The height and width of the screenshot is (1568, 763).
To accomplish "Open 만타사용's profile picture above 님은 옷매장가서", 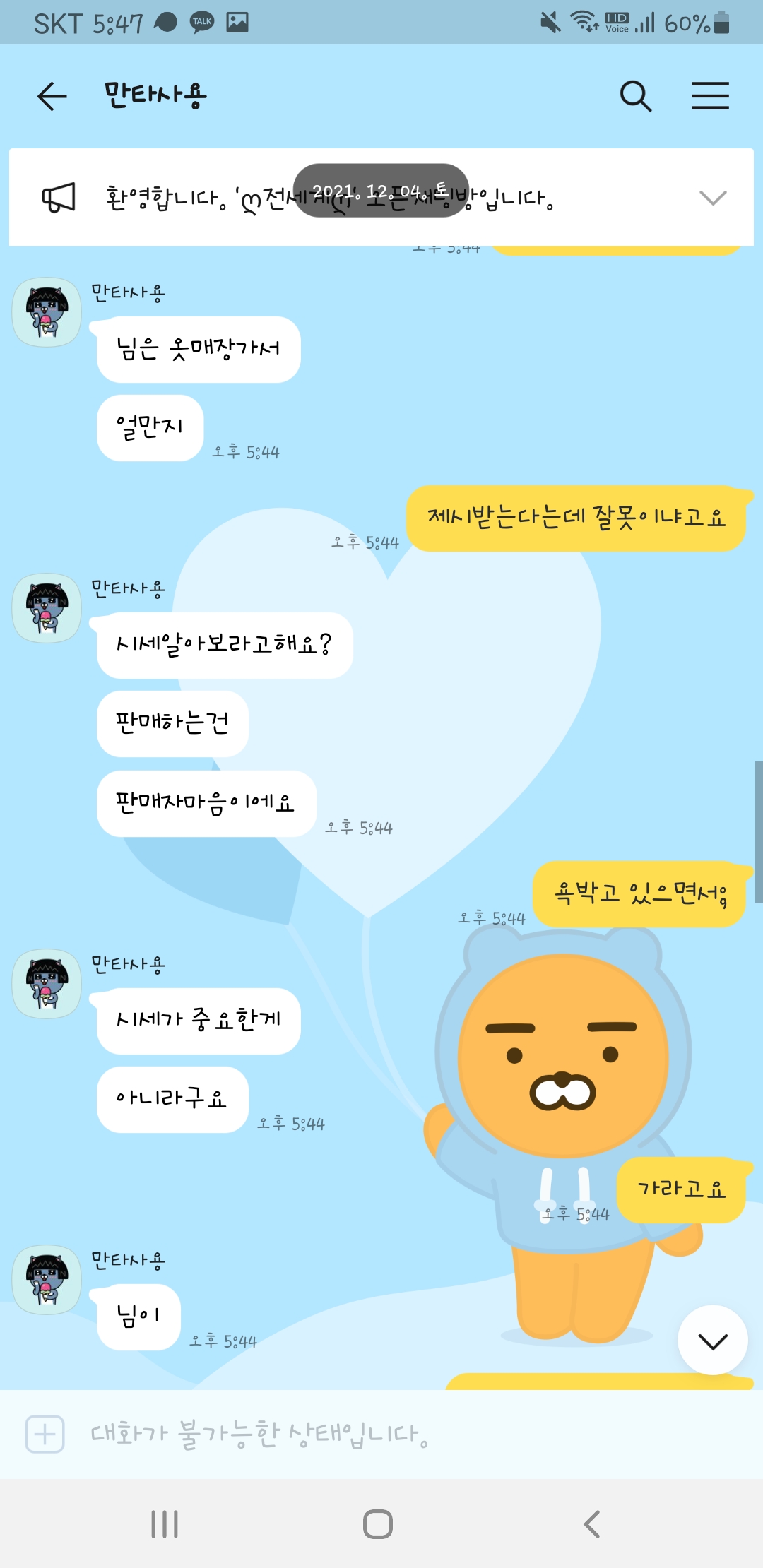I will point(47,312).
